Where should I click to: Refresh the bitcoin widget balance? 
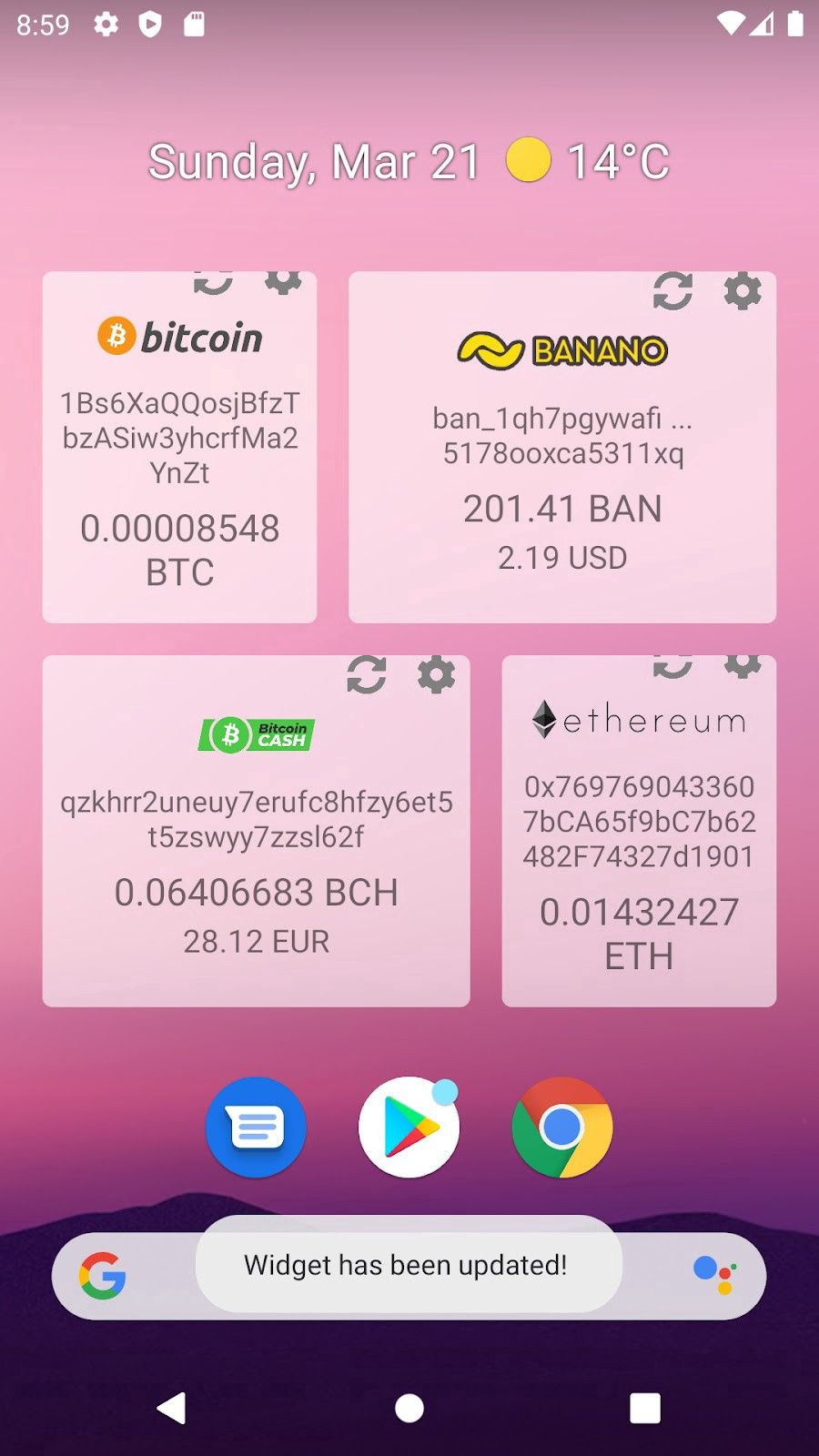click(x=213, y=282)
